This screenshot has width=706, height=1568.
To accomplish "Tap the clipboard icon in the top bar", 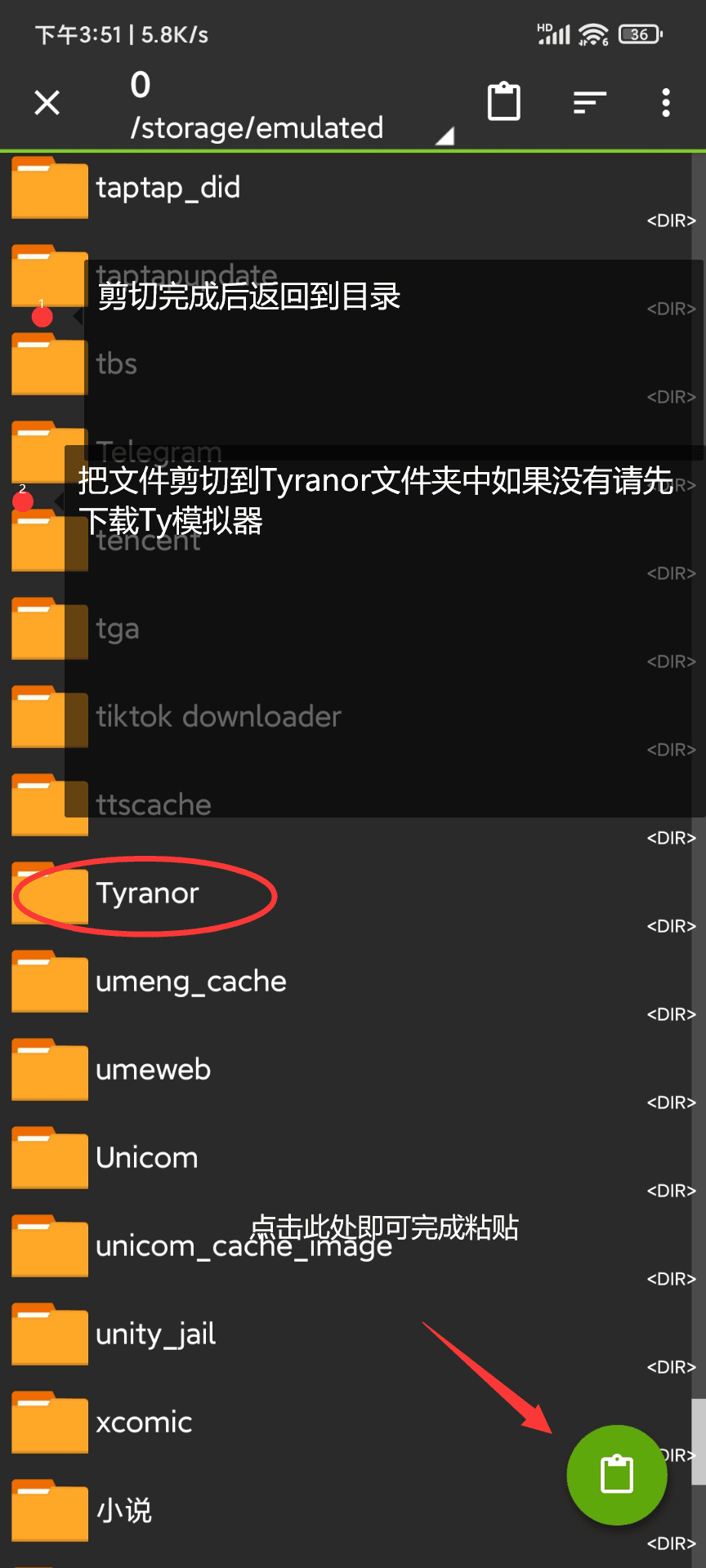I will point(503,102).
